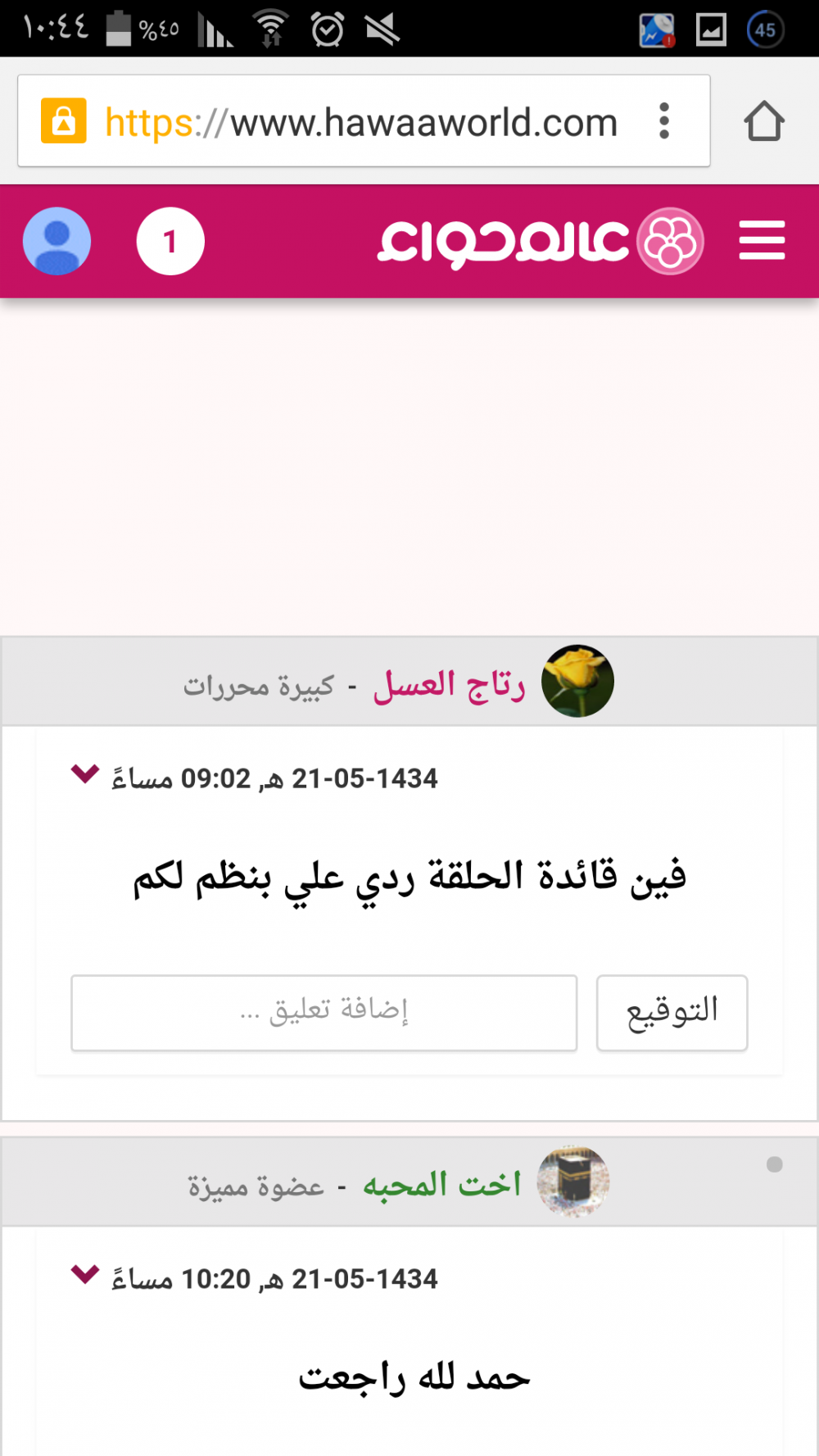View اخت المحبه's Kaaba avatar
Viewport: 819px width, 1456px height.
point(573,1182)
